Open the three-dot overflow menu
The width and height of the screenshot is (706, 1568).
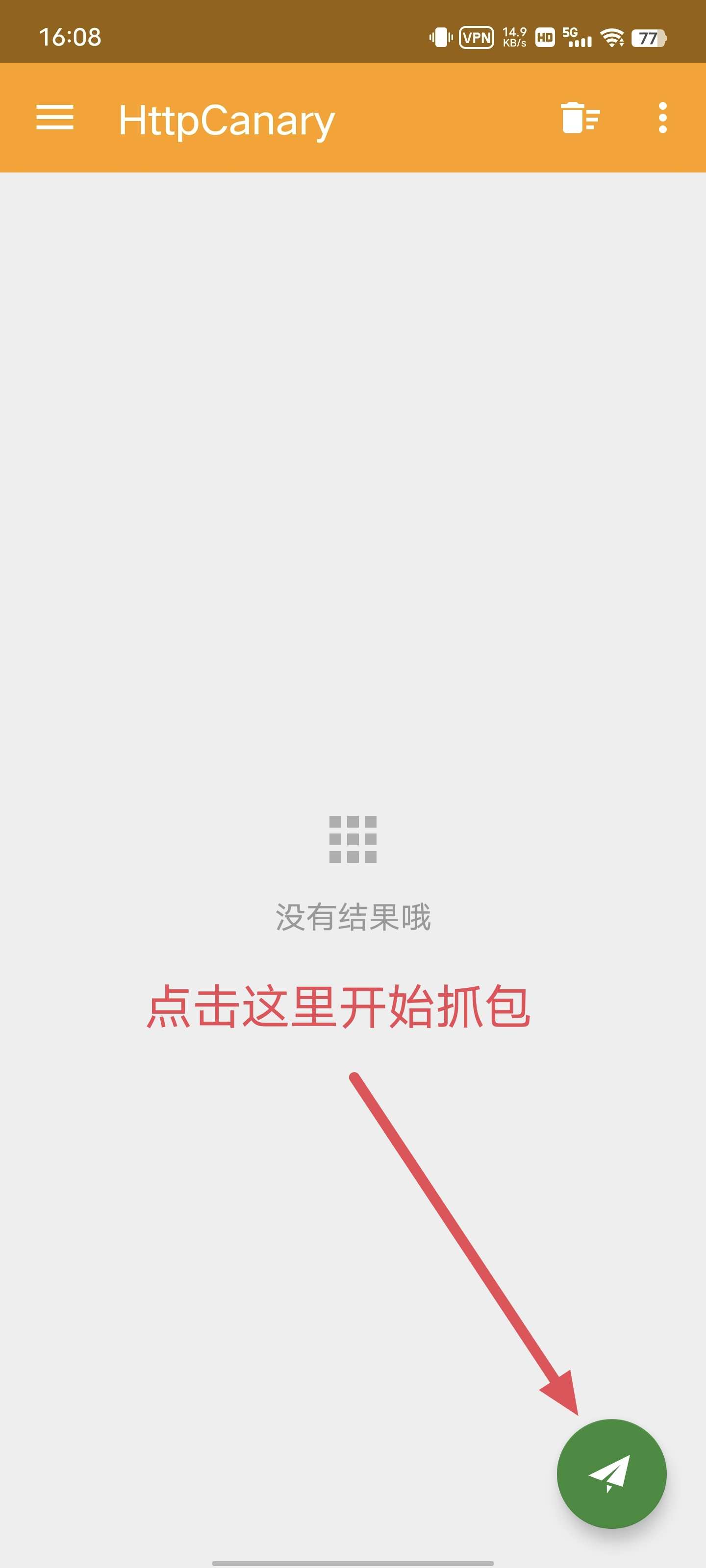tap(663, 118)
